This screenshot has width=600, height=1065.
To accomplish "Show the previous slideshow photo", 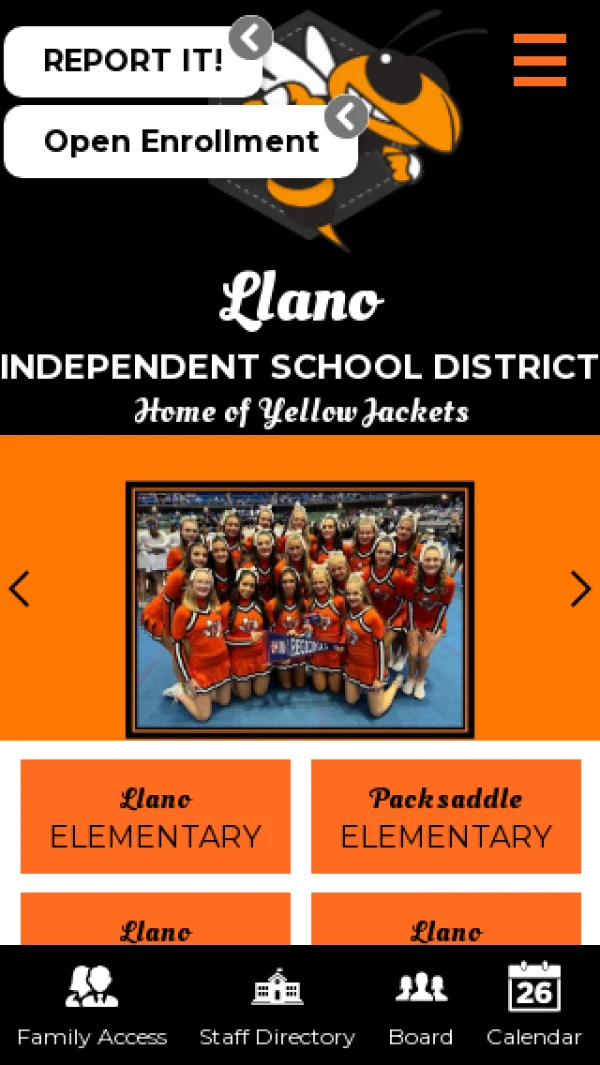I will tap(19, 589).
